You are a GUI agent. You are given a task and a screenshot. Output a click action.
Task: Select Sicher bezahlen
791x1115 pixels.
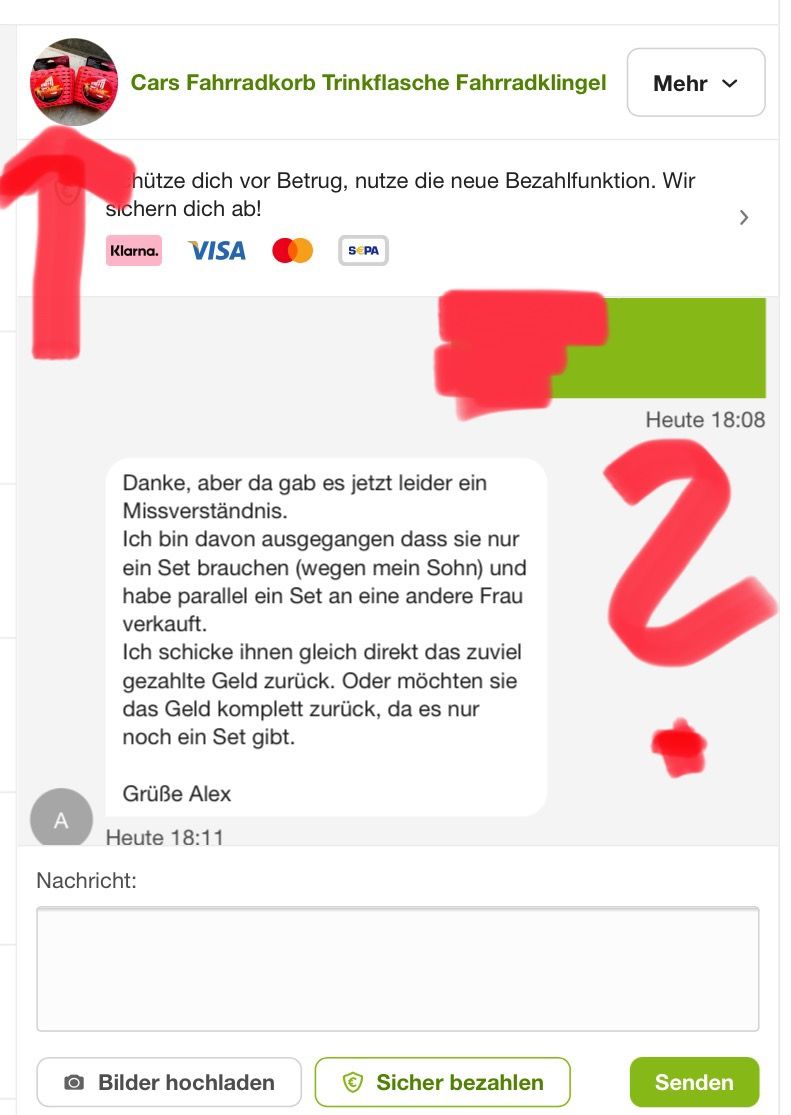click(x=442, y=1082)
